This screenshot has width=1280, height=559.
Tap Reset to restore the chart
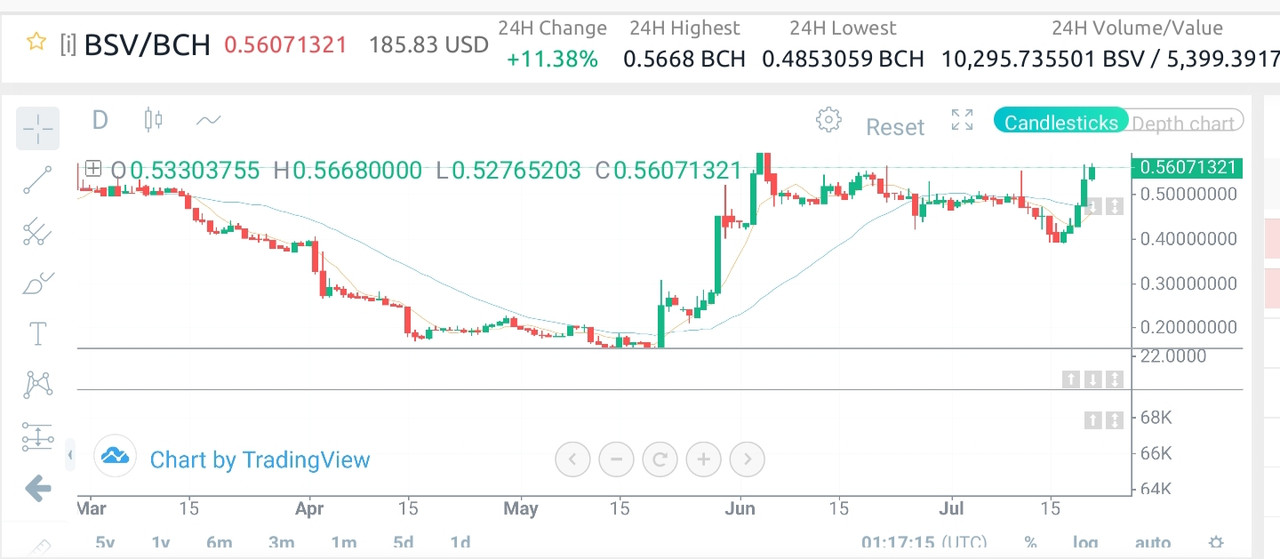pos(894,127)
